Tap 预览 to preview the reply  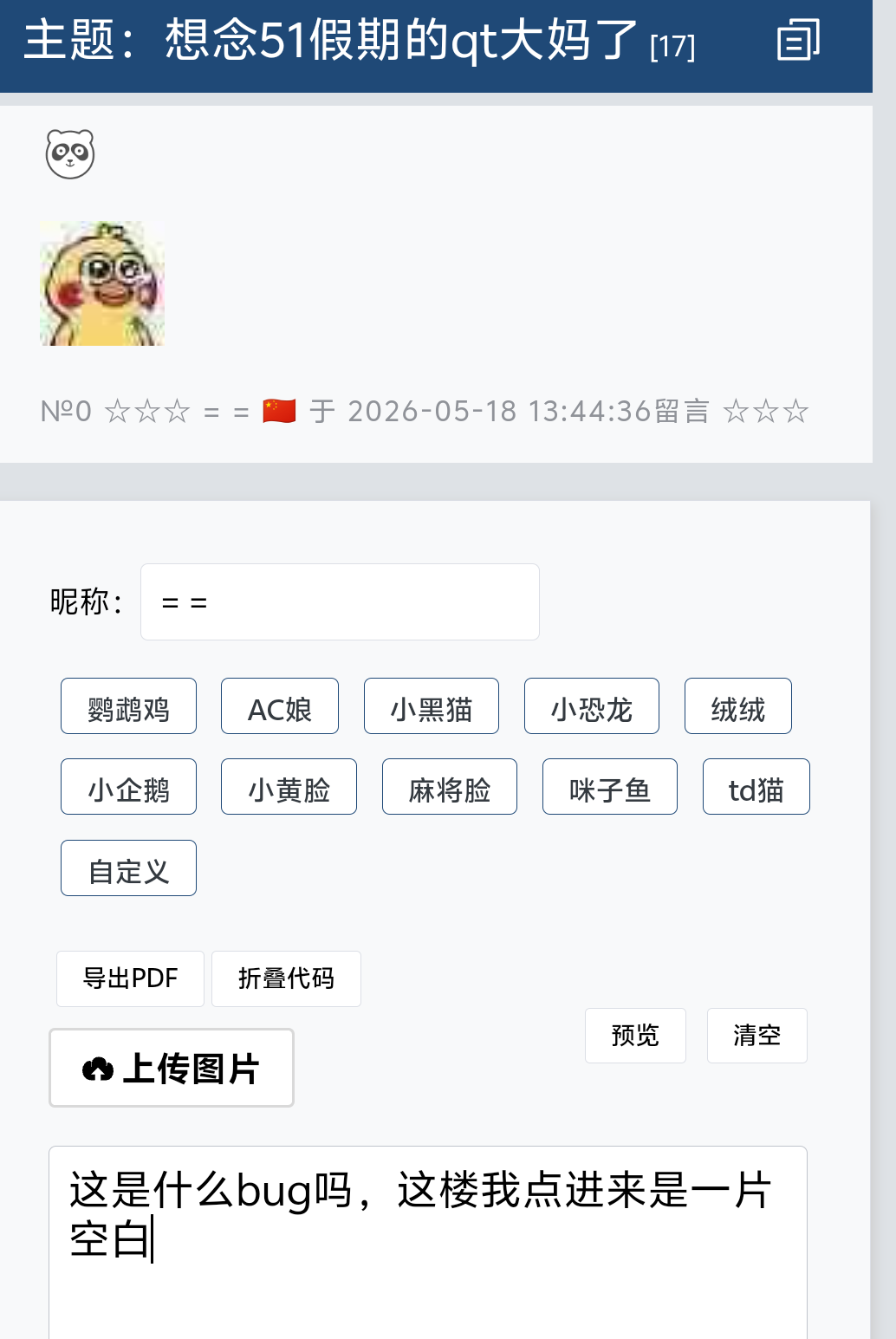coord(635,1036)
